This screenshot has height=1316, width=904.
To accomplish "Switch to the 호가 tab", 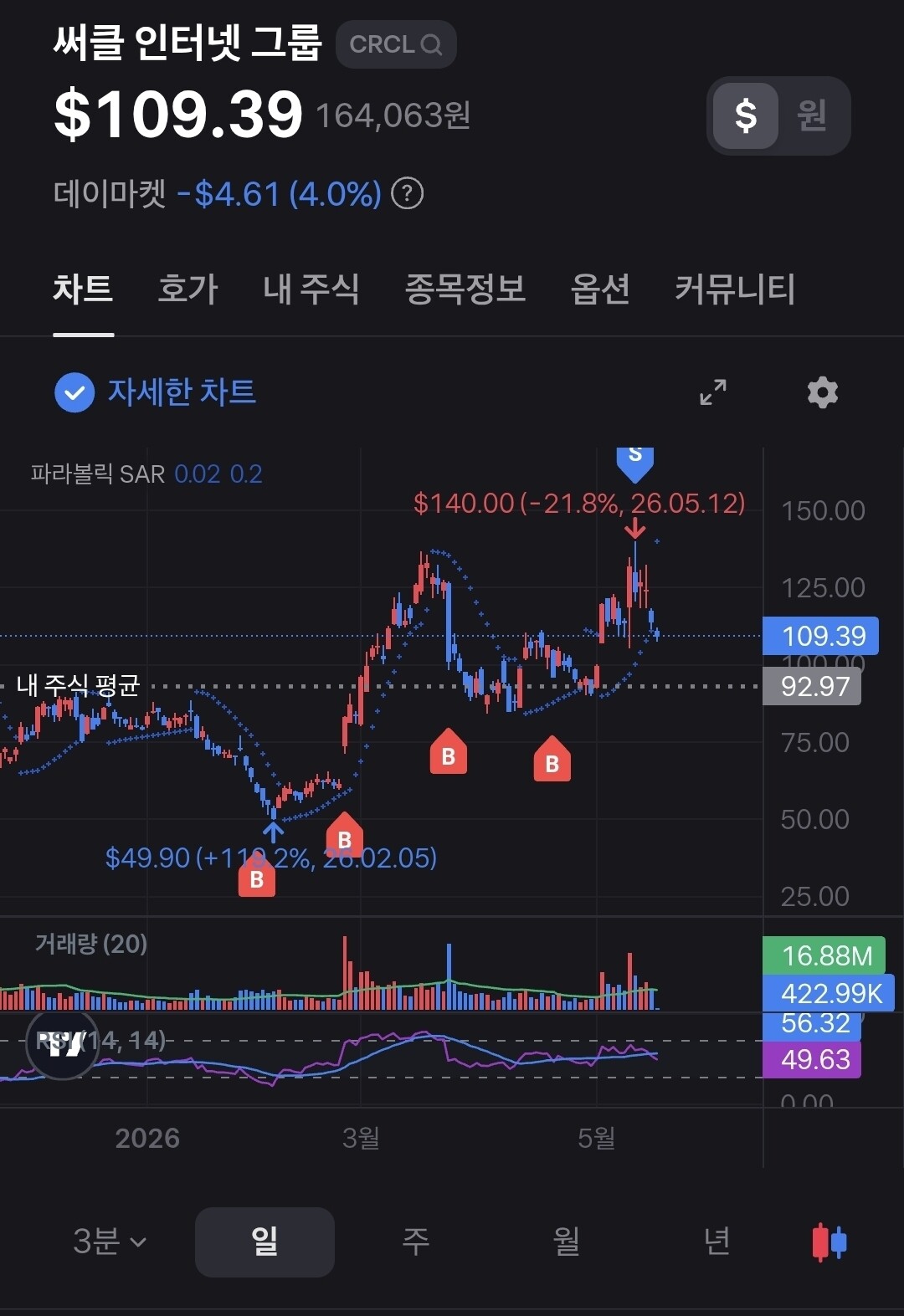I will pos(187,289).
